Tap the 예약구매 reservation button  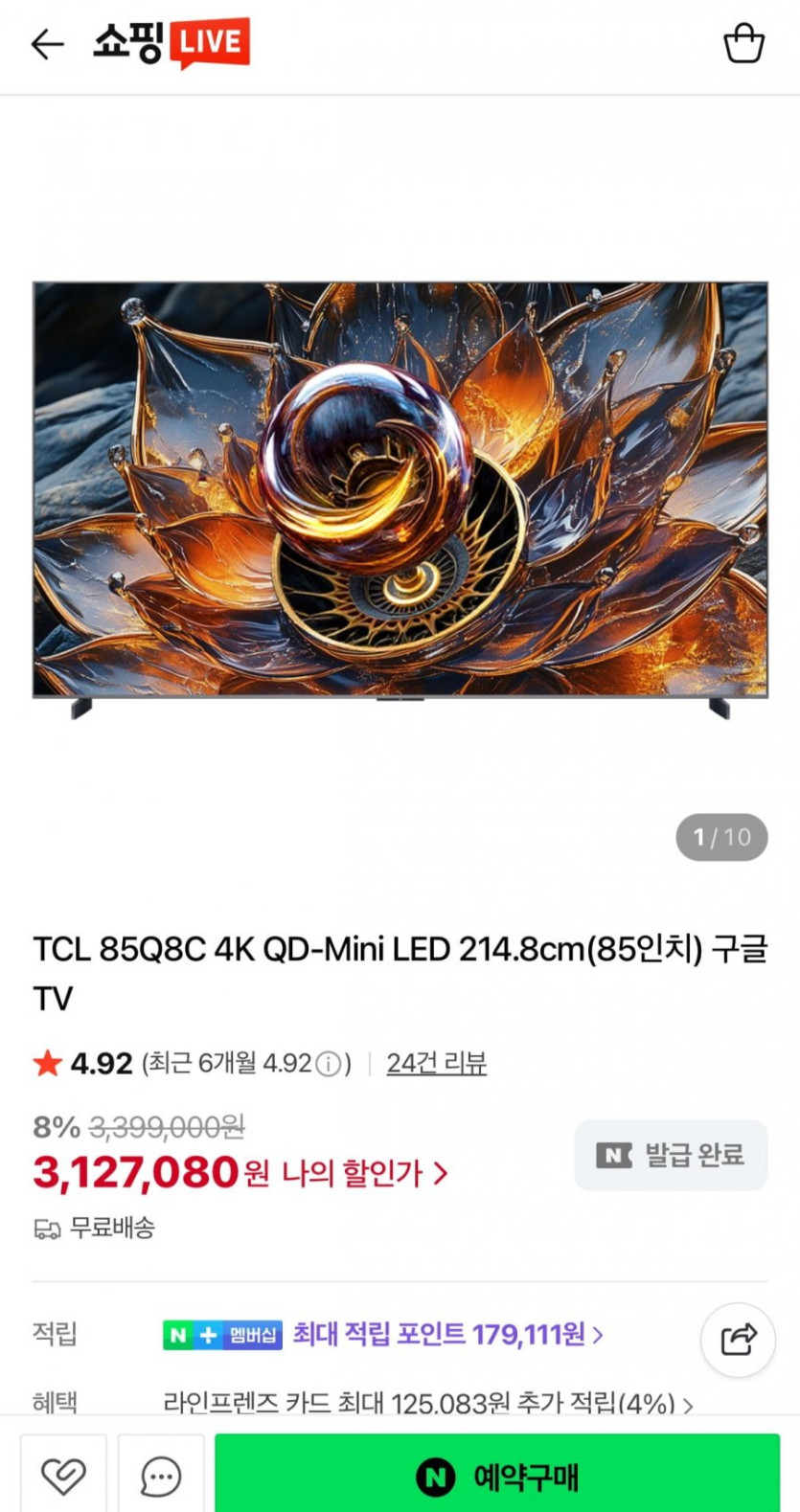497,1476
